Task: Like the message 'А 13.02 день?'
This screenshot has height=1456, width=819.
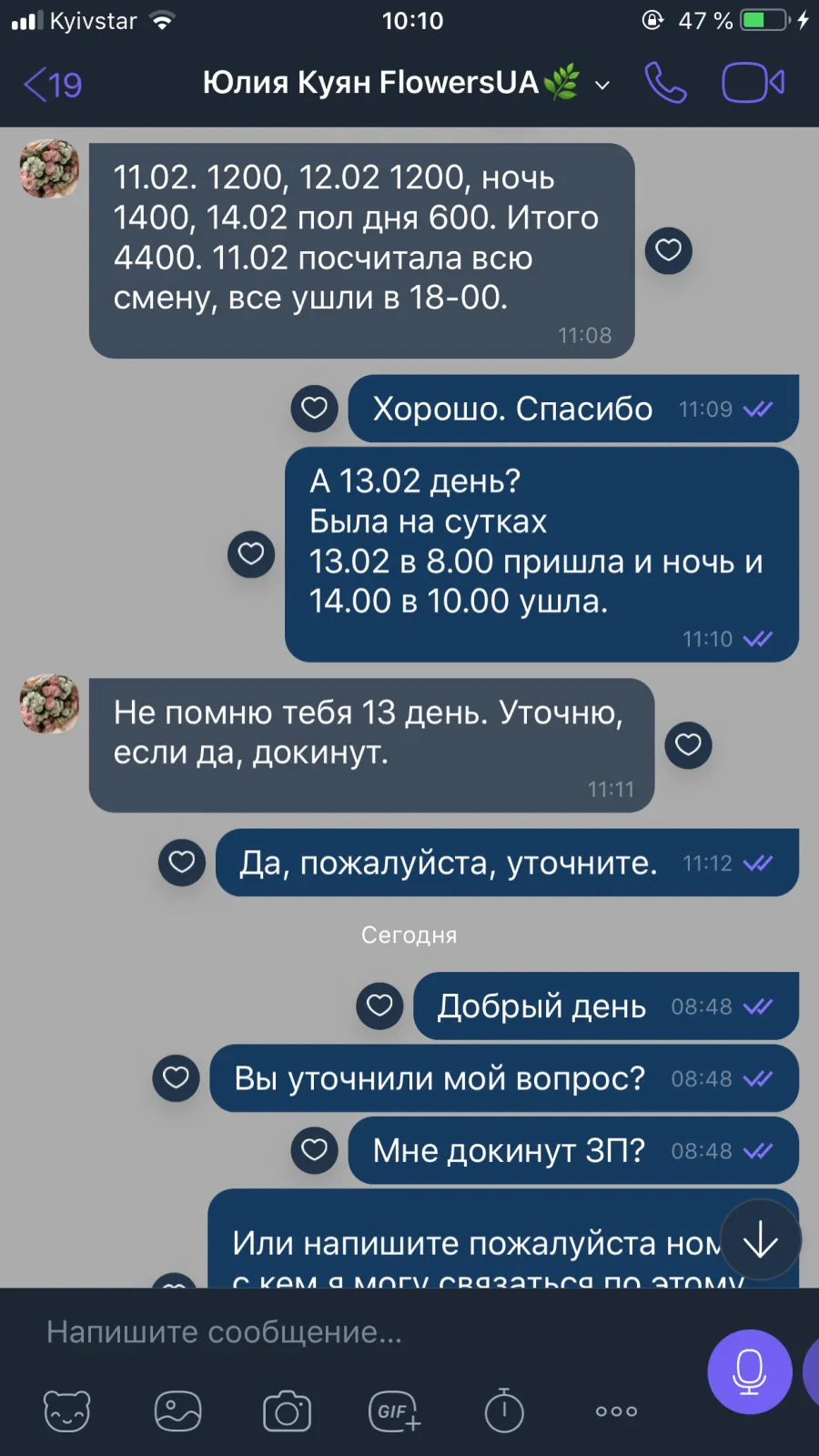Action: pyautogui.click(x=251, y=554)
